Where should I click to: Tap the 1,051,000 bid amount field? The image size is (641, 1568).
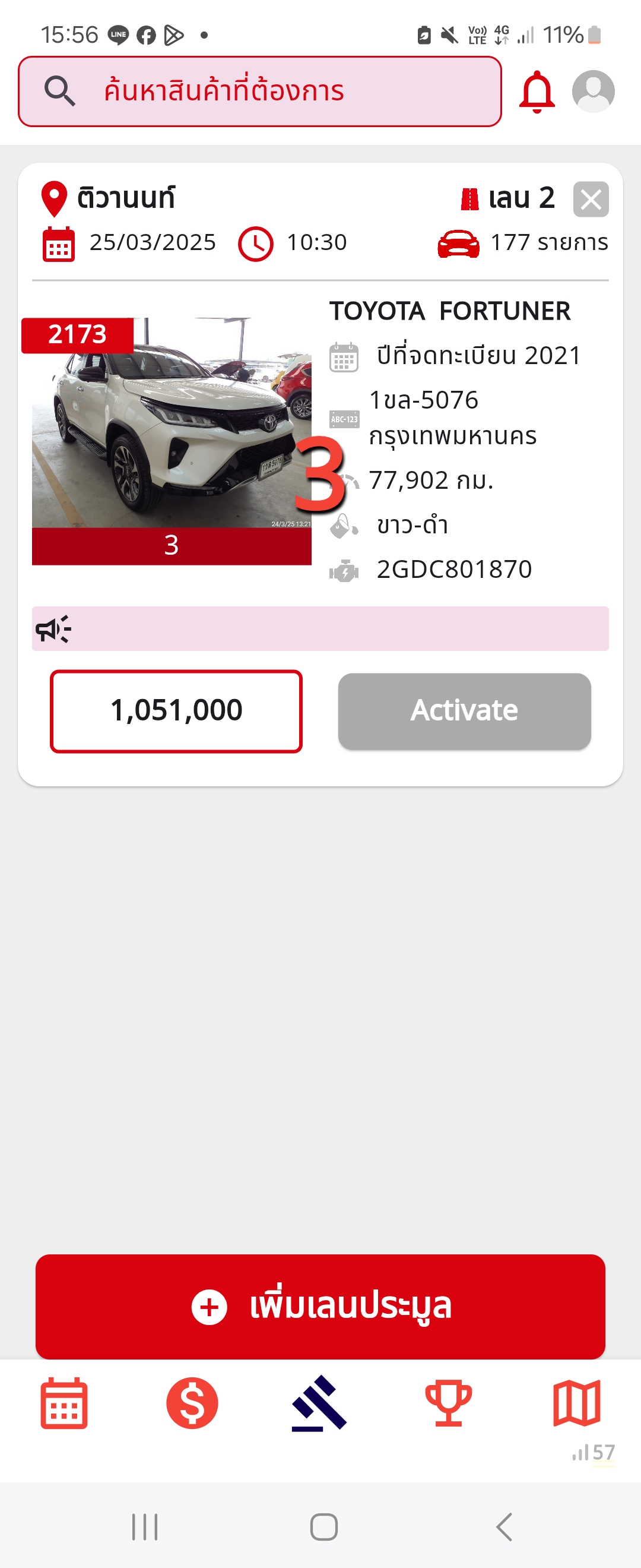click(176, 711)
